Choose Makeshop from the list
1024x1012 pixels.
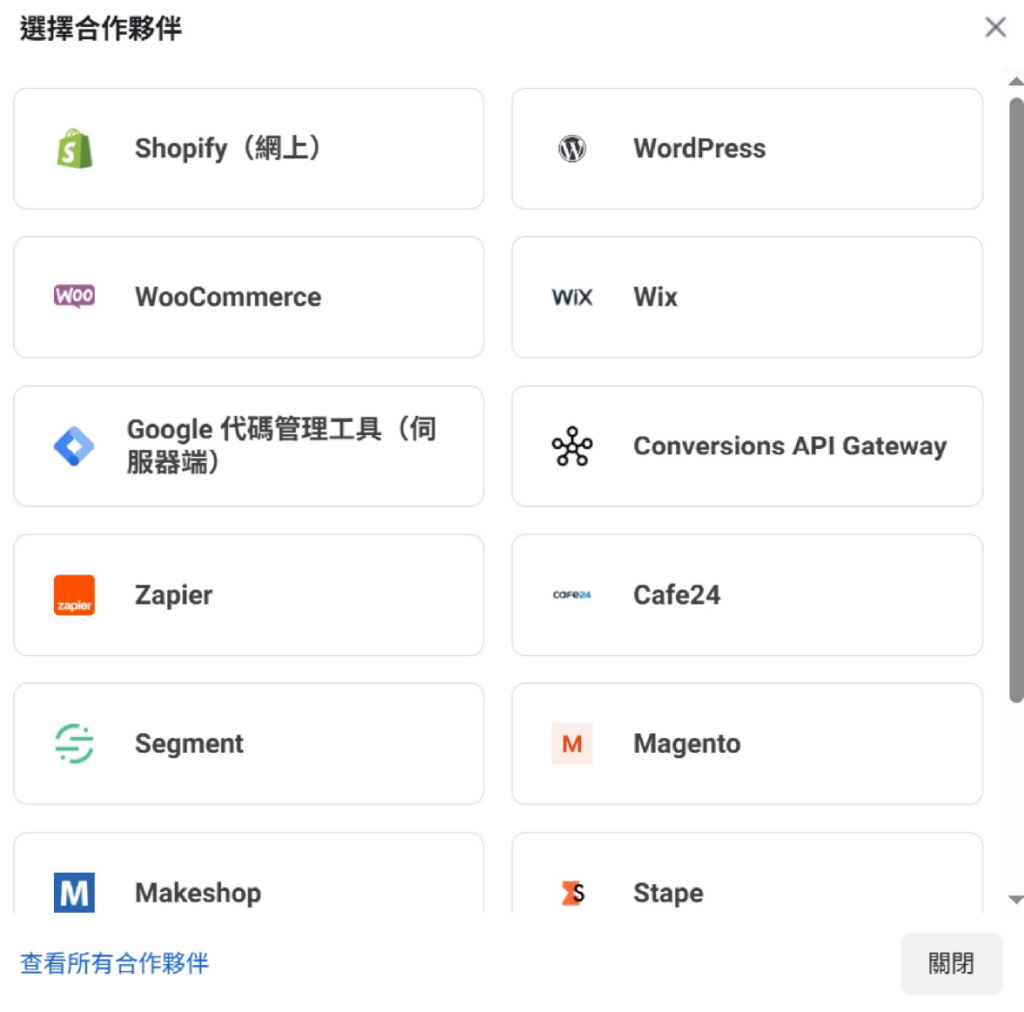(x=248, y=880)
